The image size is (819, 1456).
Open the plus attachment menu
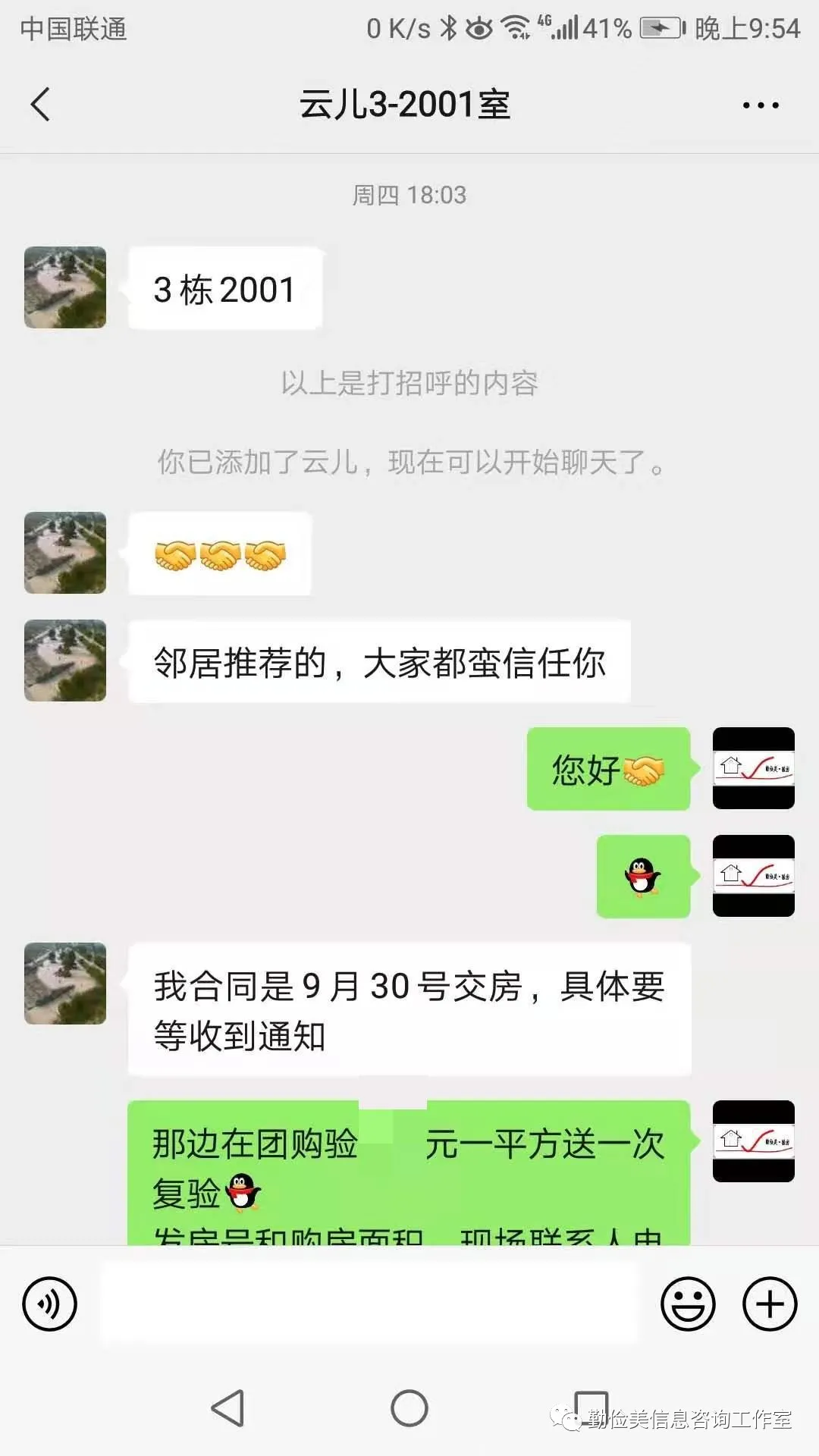click(769, 1304)
